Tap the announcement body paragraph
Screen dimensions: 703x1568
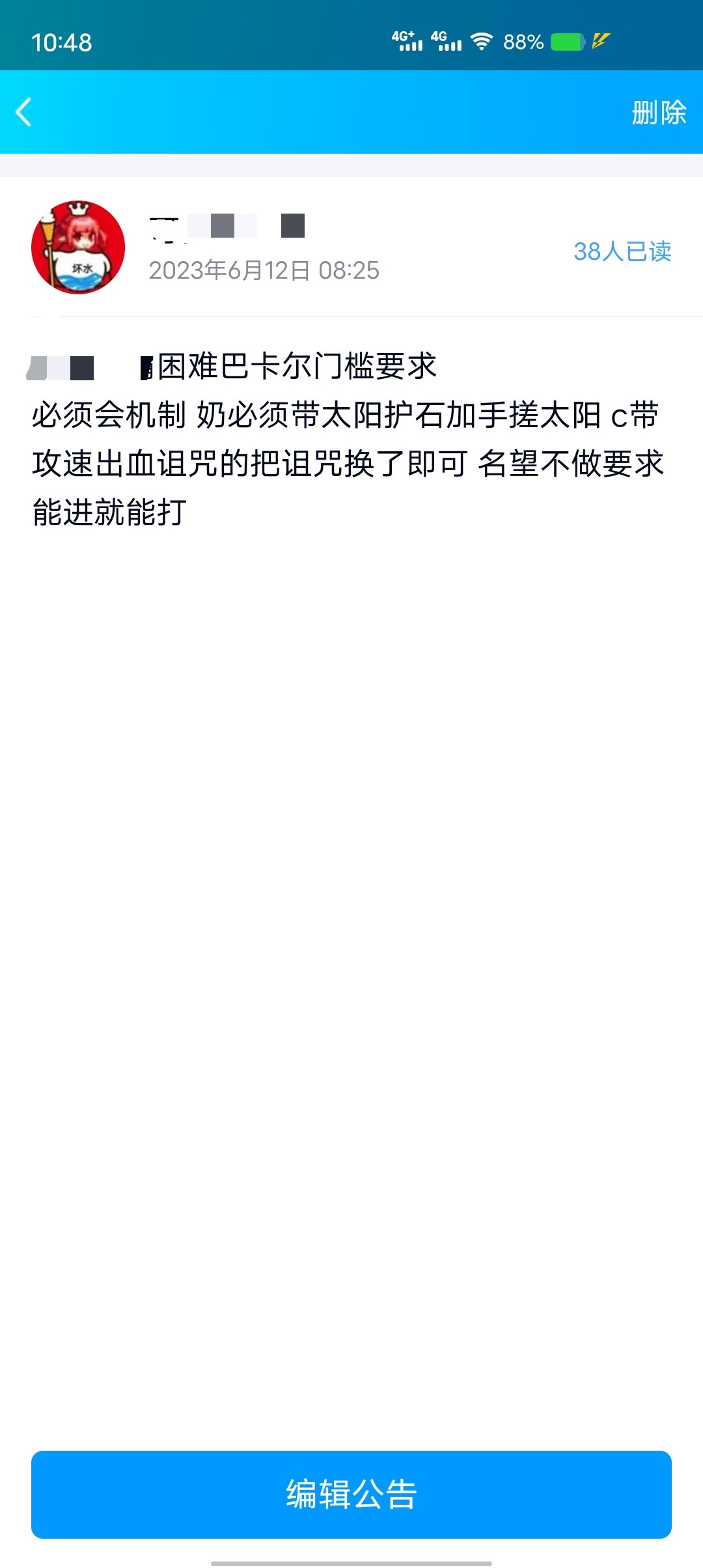click(x=351, y=462)
